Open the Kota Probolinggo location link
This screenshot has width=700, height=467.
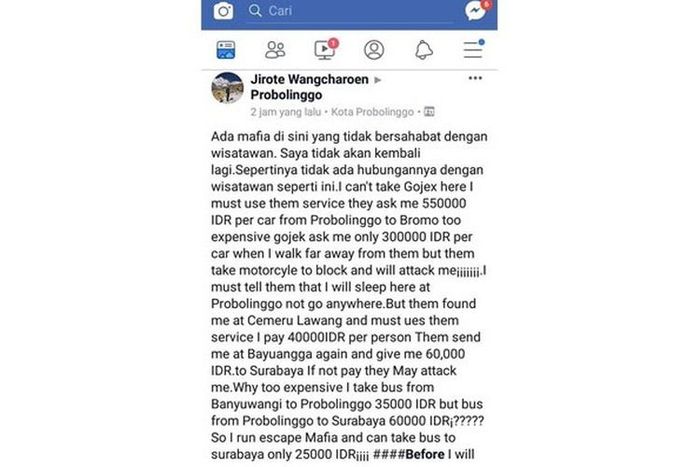point(378,111)
